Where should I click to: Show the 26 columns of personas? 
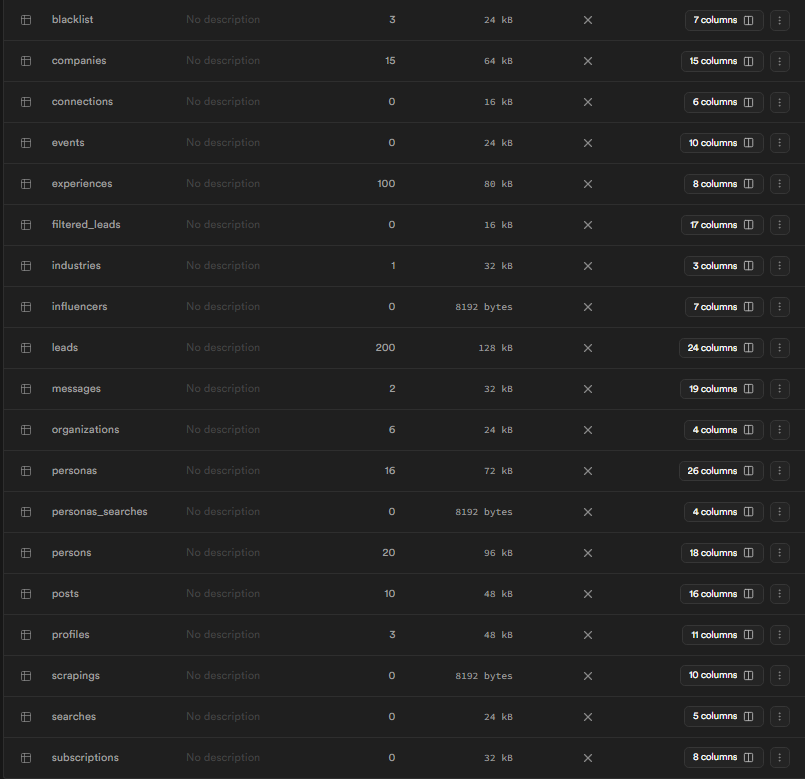tap(720, 471)
